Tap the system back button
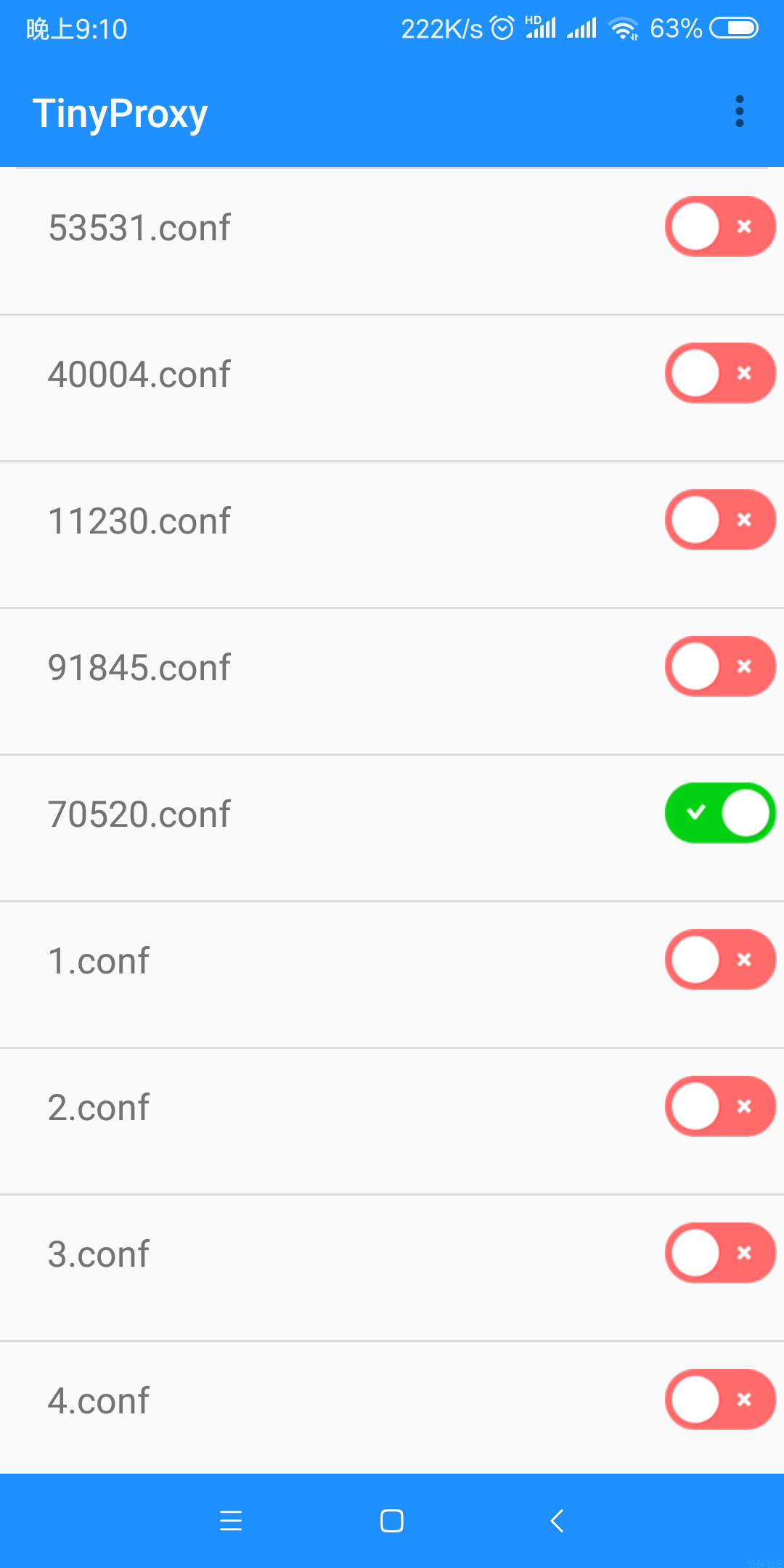The image size is (784, 1568). [x=557, y=1521]
